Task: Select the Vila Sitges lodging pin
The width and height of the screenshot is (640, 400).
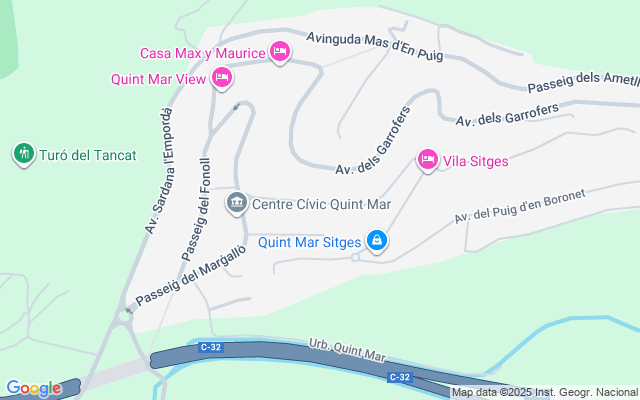Action: point(427,160)
